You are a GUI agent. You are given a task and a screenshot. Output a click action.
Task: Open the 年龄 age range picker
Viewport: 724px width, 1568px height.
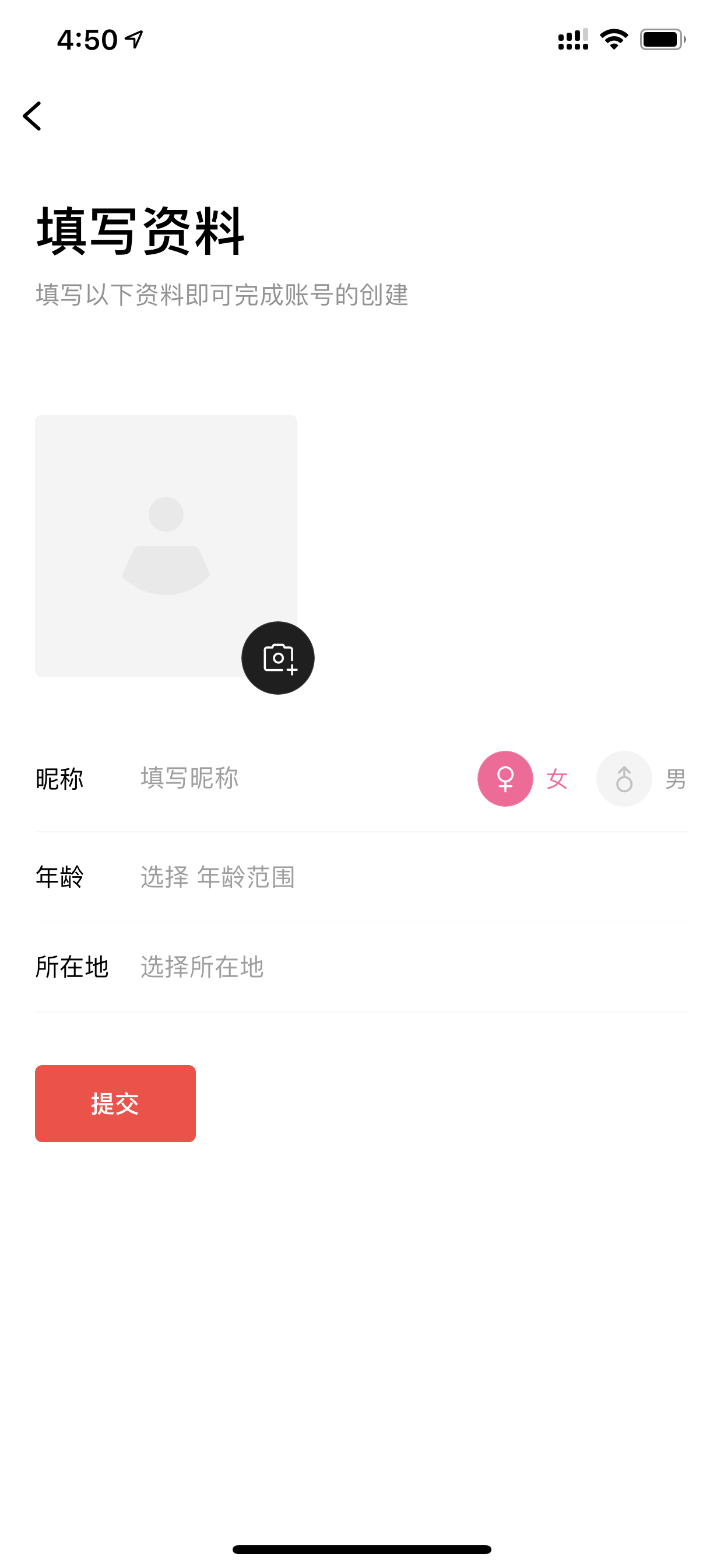coord(361,877)
